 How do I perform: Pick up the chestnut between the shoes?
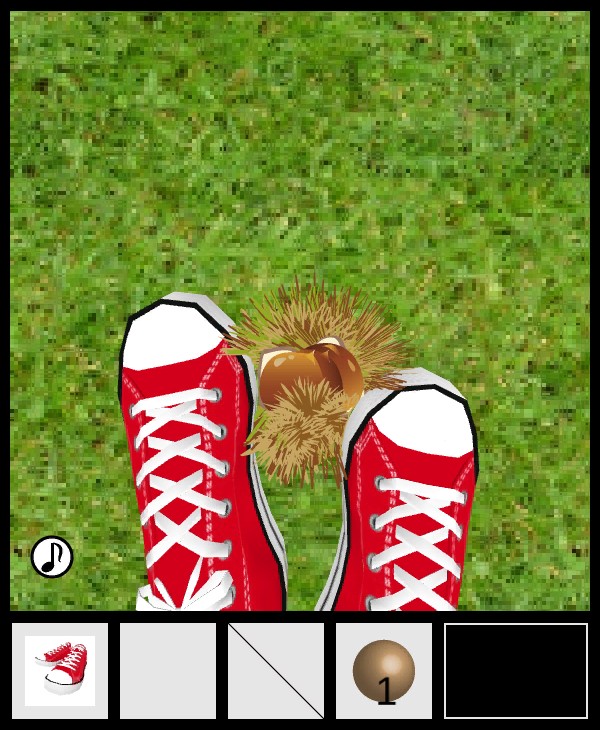click(x=308, y=372)
